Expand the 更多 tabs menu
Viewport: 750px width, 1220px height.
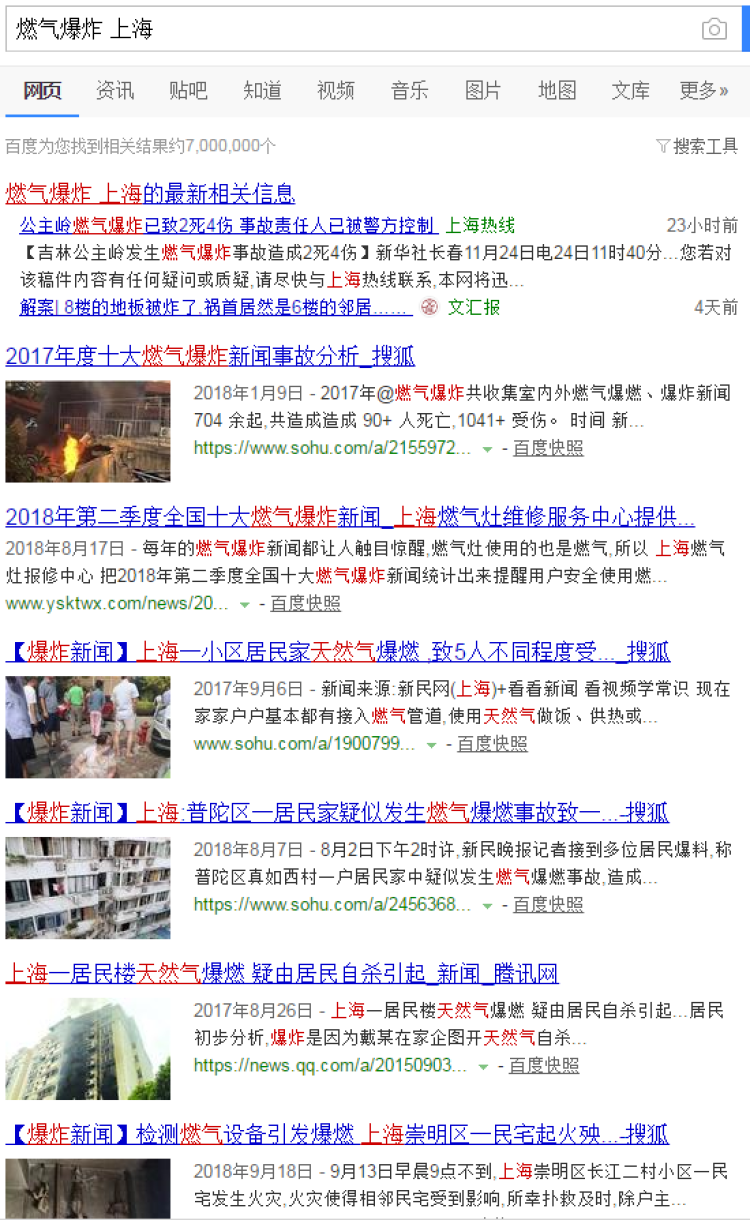(x=704, y=91)
